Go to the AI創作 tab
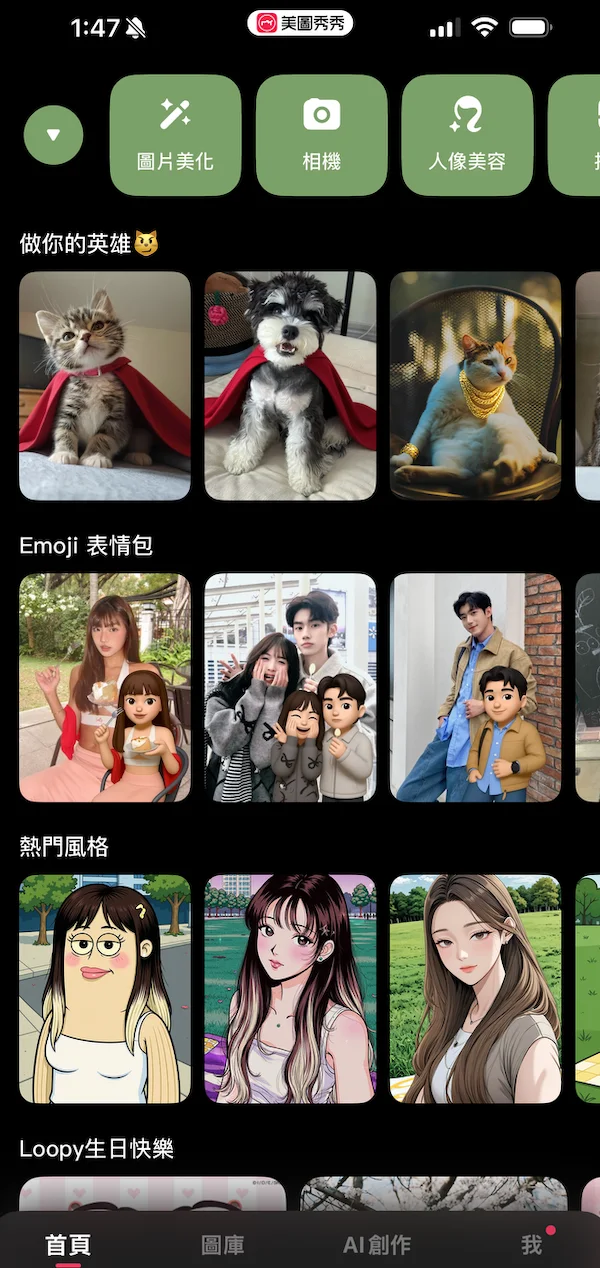Image resolution: width=600 pixels, height=1268 pixels. click(x=377, y=1245)
